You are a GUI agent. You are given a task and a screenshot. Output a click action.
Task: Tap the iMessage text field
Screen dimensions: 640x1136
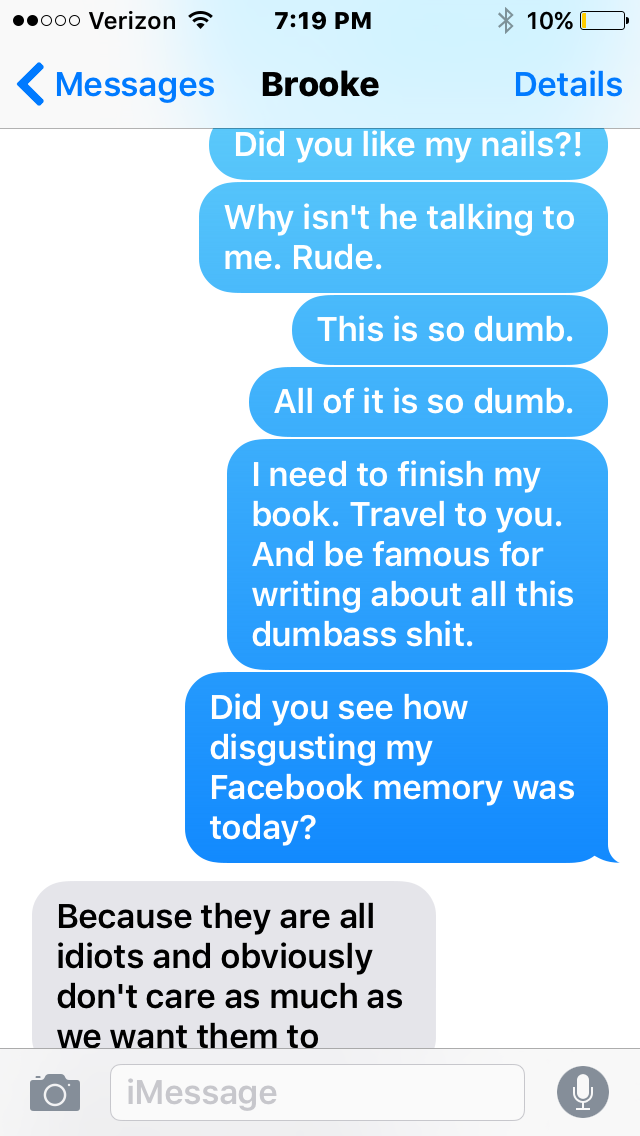316,1092
